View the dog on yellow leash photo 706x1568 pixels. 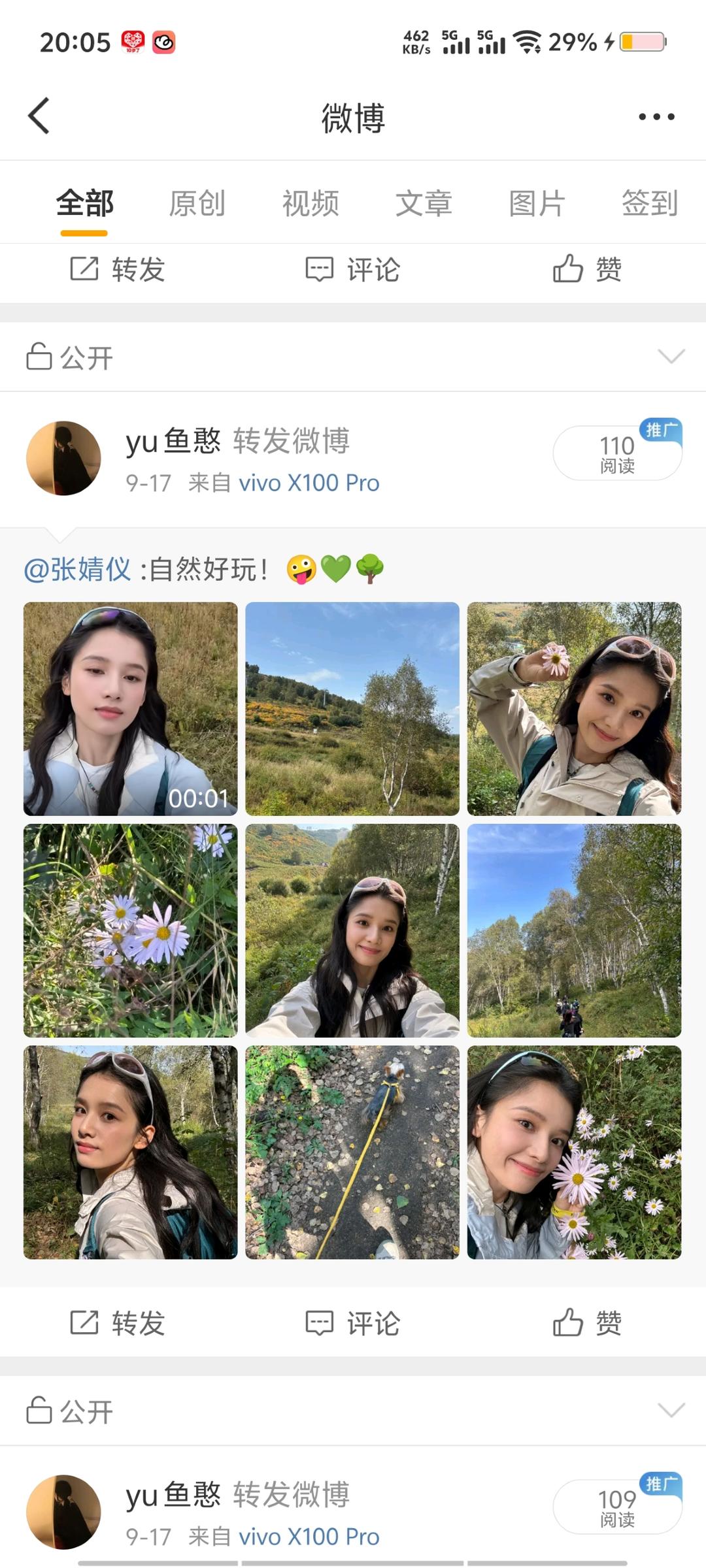click(352, 1152)
